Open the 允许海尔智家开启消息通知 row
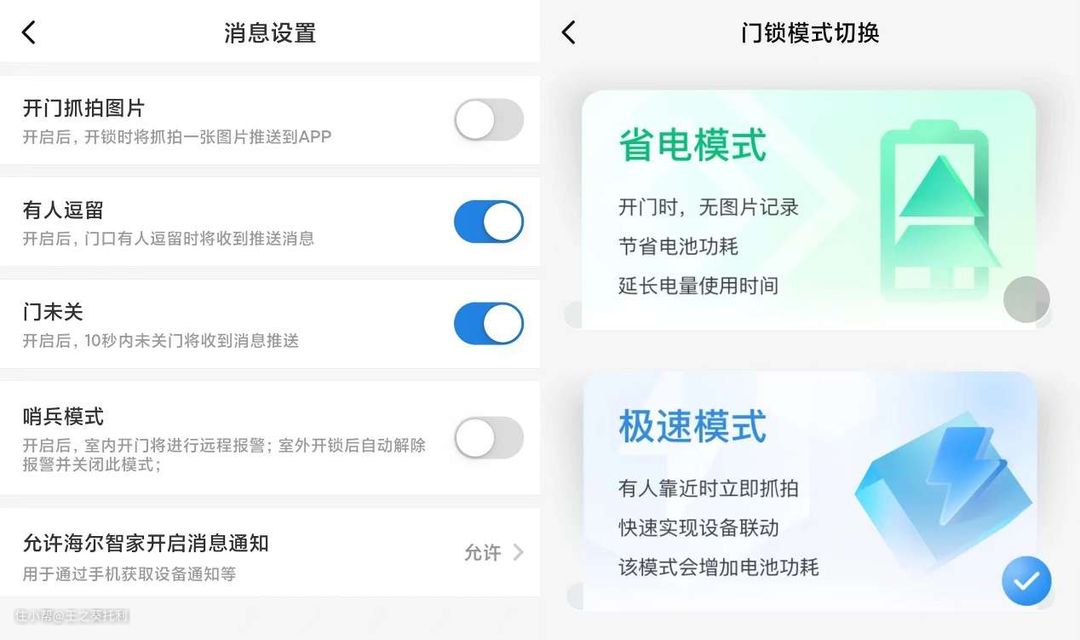The height and width of the screenshot is (640, 1080). [x=270, y=555]
